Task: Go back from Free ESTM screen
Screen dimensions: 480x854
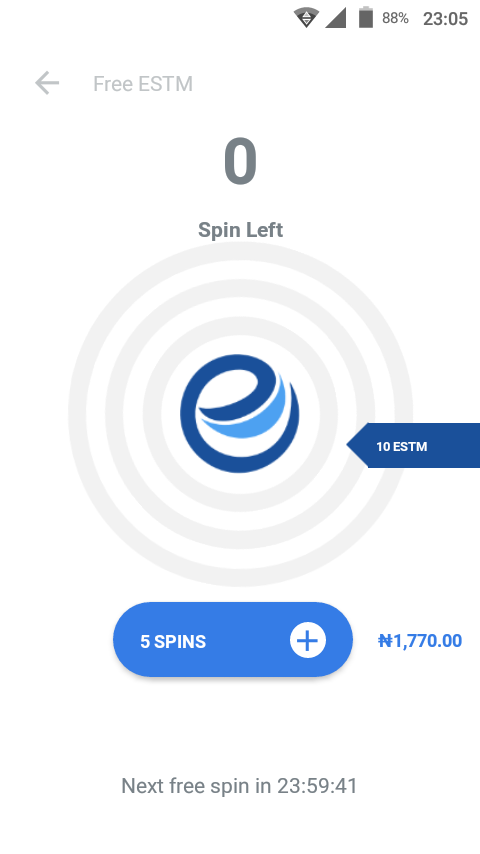Action: point(47,83)
